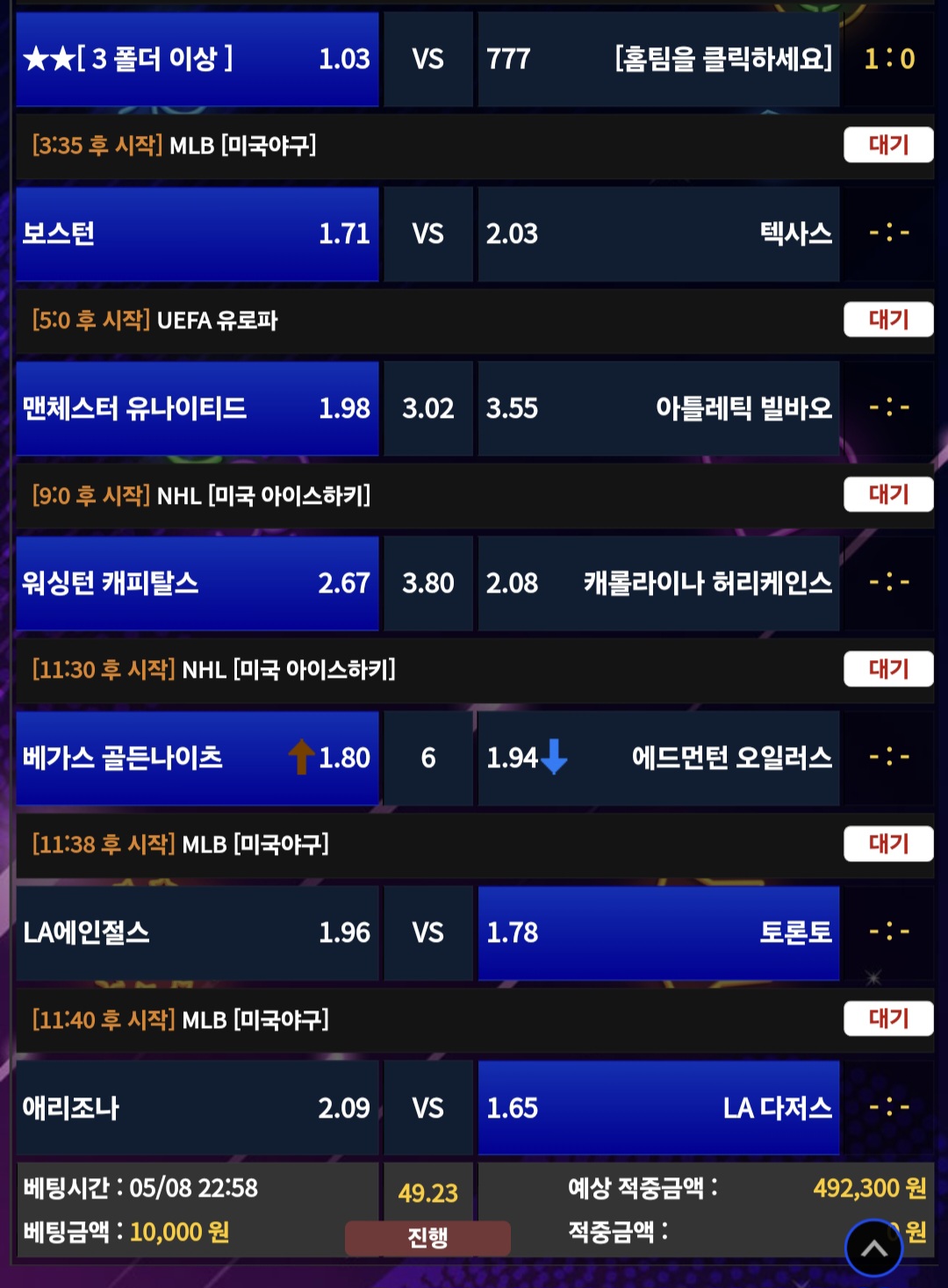Pick 베가스 골든나이츠 at 1.80
948x1288 pixels.
pyautogui.click(x=197, y=758)
